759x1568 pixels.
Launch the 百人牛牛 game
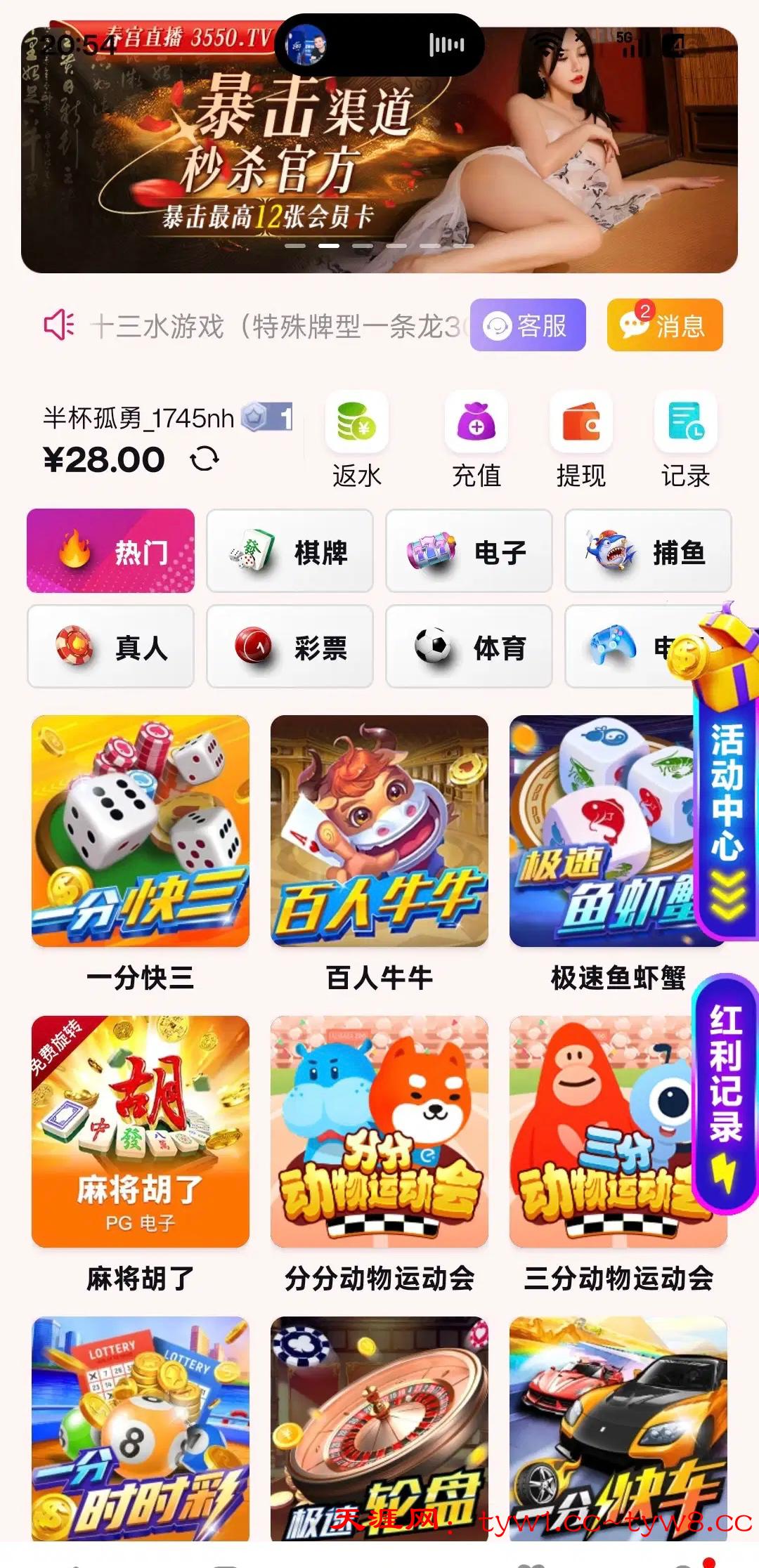[379, 831]
